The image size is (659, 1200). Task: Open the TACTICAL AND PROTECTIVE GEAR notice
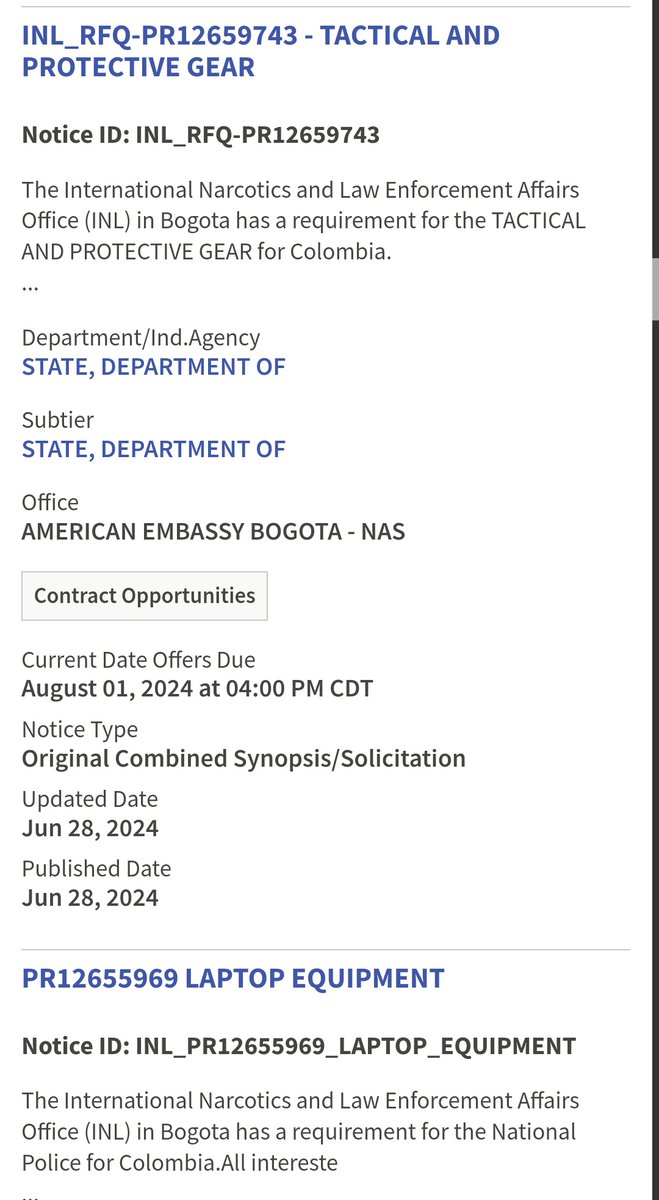point(260,51)
